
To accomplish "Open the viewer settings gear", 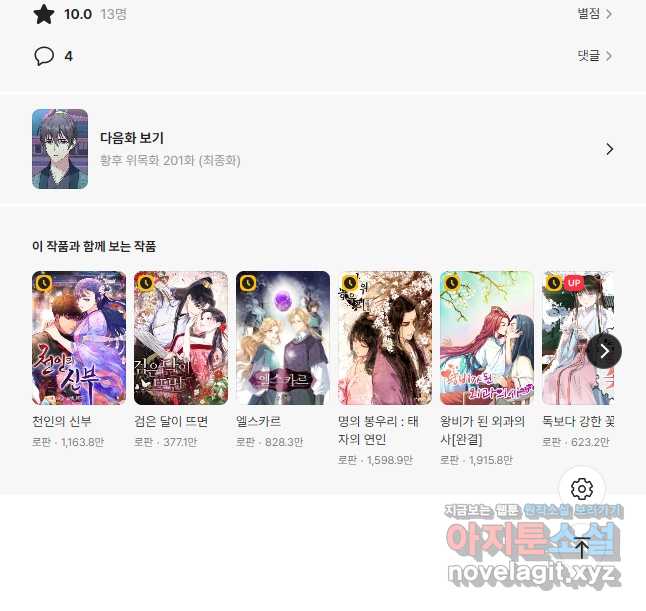I will (x=582, y=489).
